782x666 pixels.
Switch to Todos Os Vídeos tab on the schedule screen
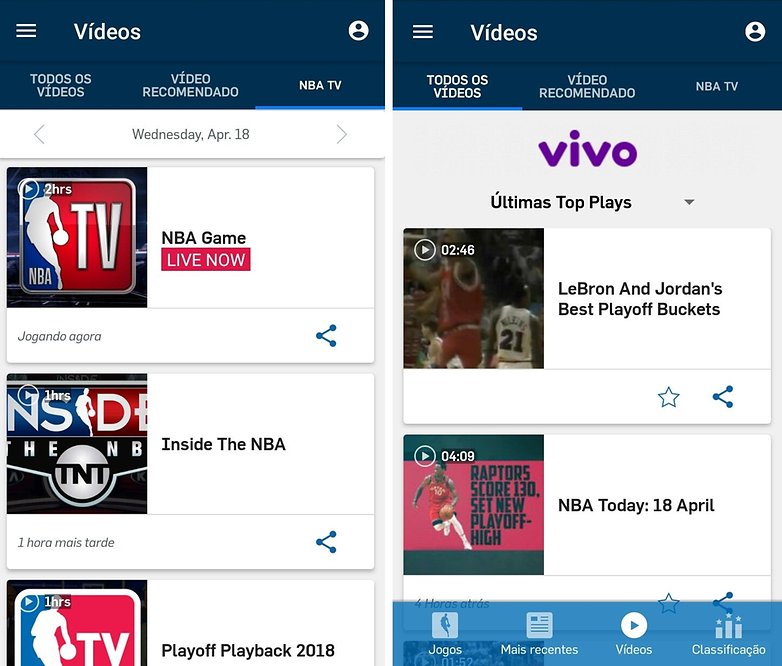click(x=60, y=86)
